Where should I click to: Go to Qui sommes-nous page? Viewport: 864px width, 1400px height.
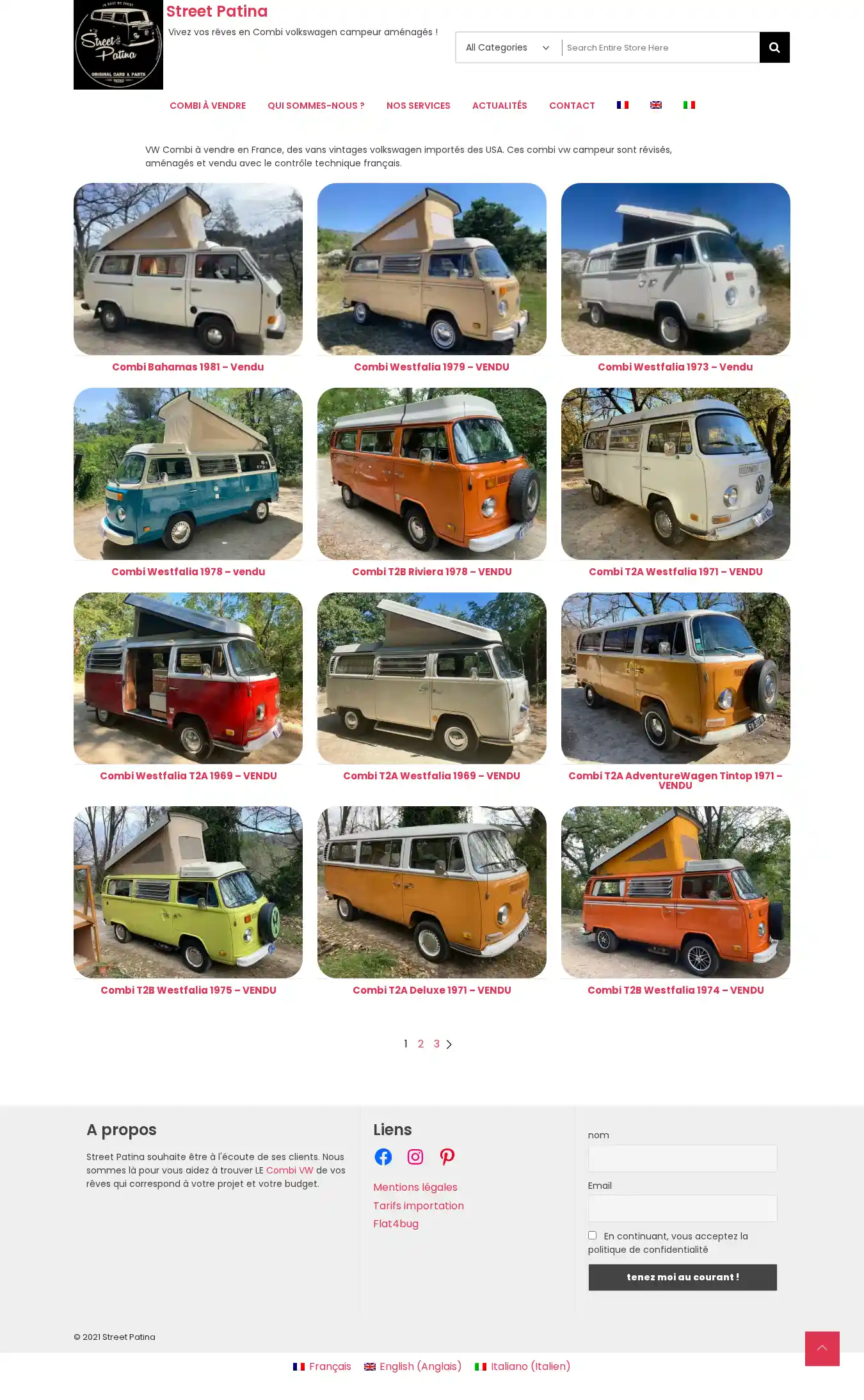click(x=316, y=106)
